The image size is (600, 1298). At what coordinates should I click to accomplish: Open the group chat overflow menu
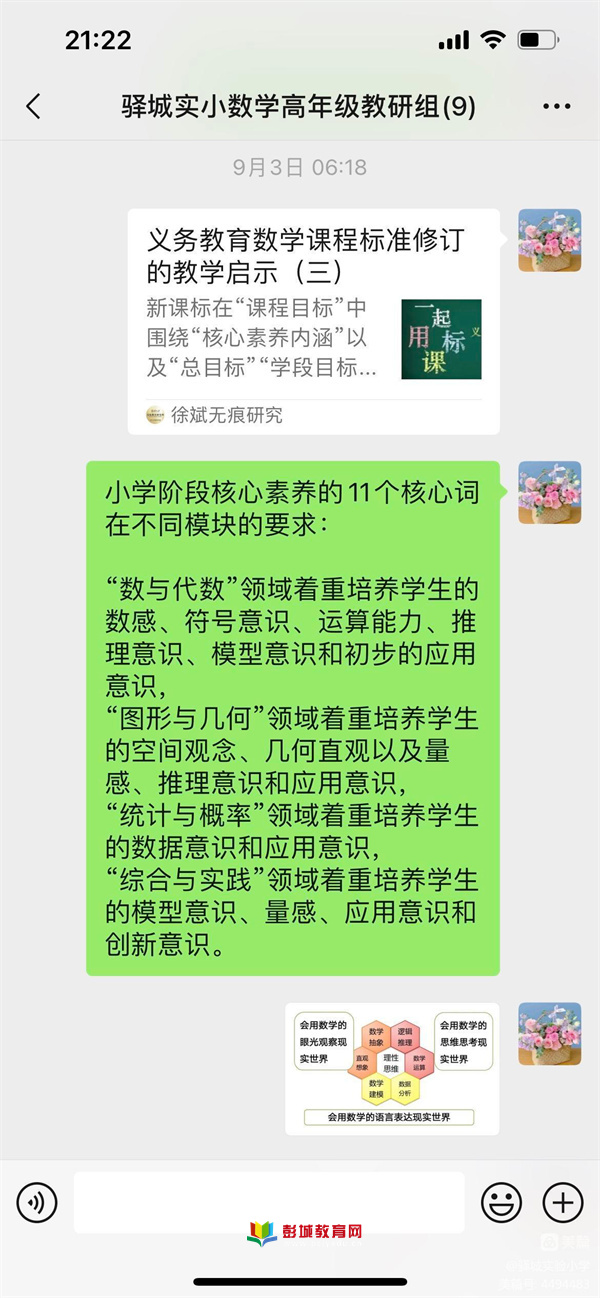556,107
